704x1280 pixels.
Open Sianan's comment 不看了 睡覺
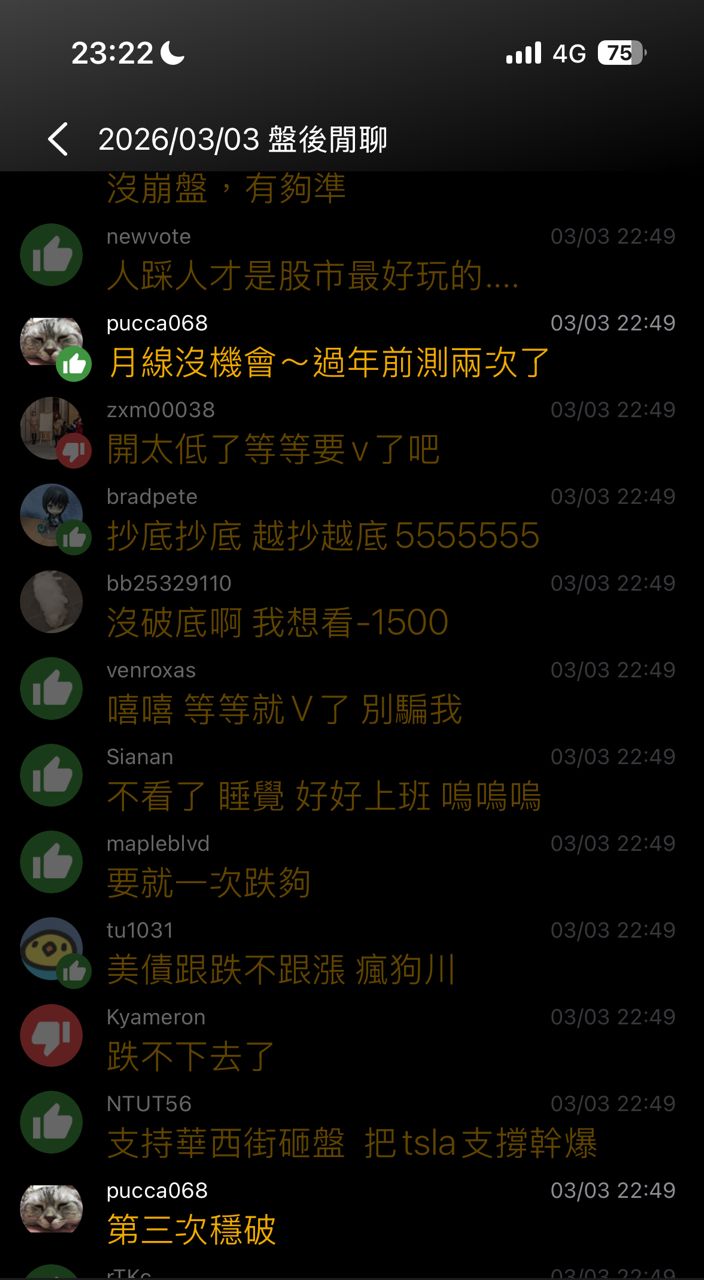click(x=323, y=797)
